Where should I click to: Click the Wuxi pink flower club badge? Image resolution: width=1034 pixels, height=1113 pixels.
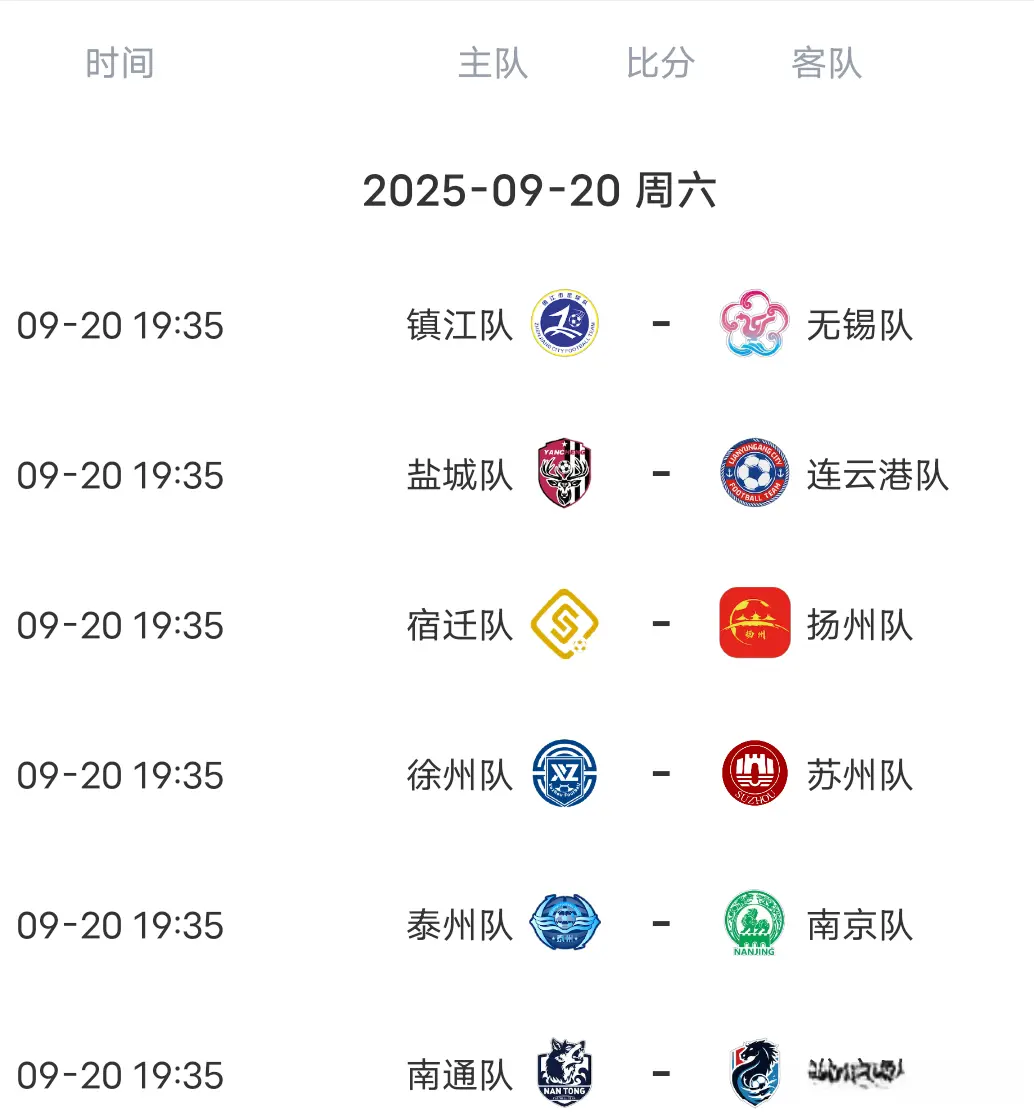coord(755,325)
